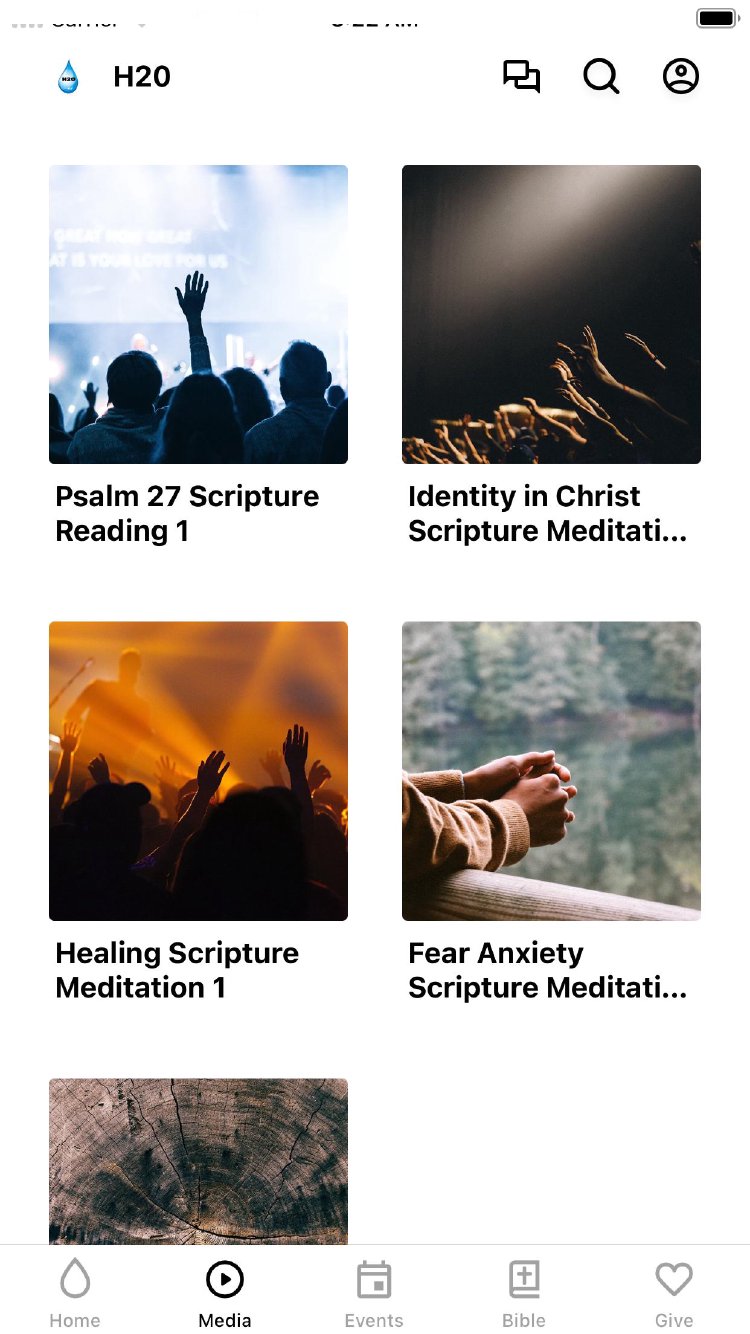The width and height of the screenshot is (750, 1334).
Task: Select the Media tab
Action: point(225,1292)
